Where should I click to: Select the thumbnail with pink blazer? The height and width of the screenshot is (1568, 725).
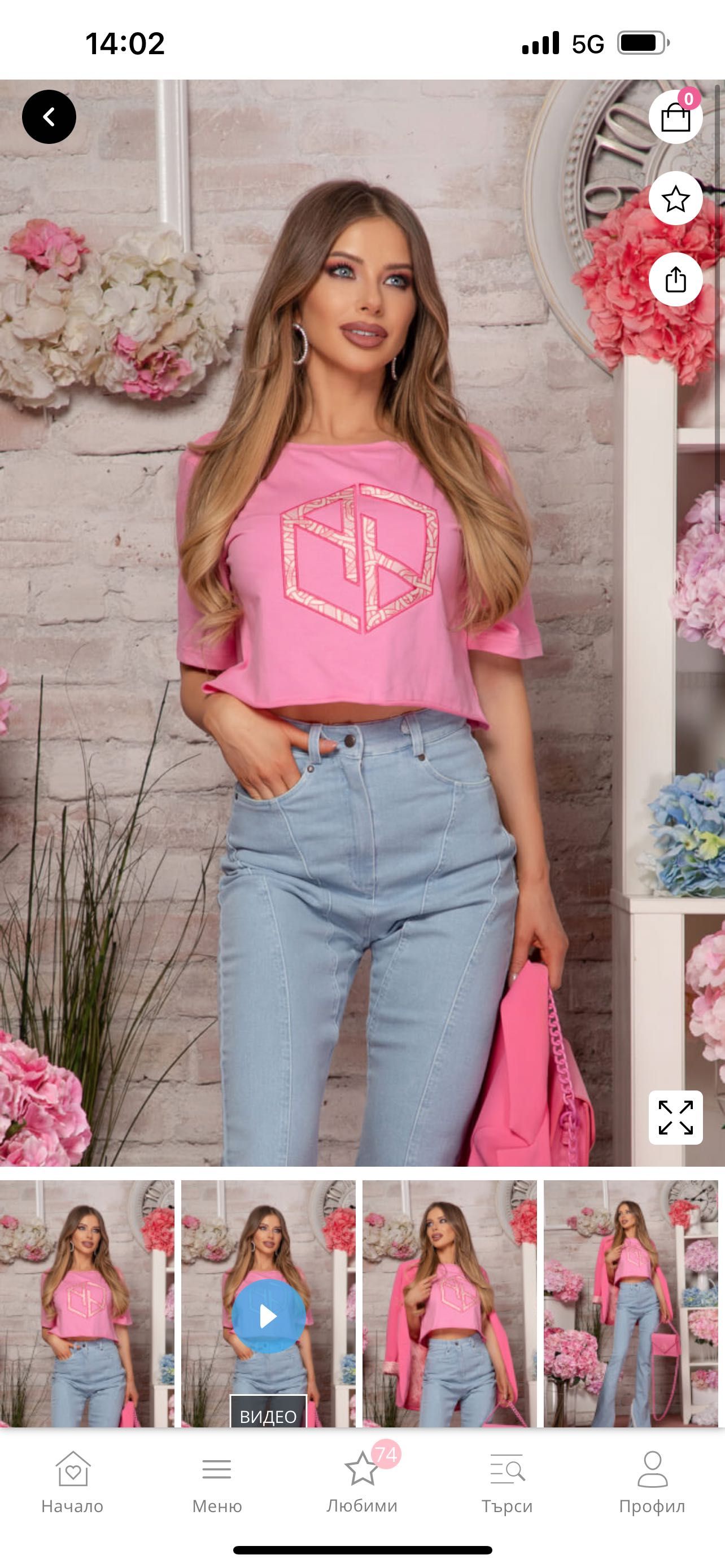tap(449, 1303)
